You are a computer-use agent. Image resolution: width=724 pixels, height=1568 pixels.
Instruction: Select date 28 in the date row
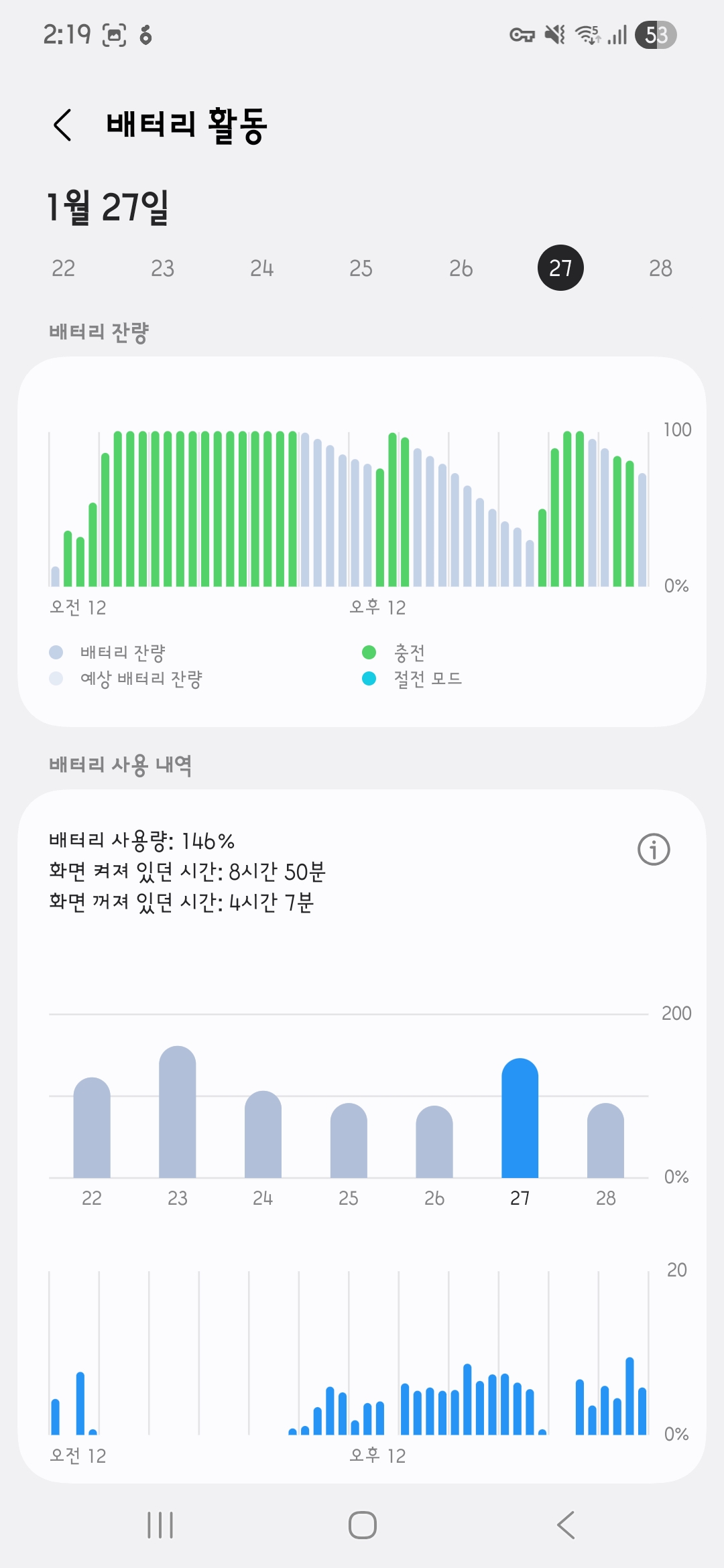point(660,269)
